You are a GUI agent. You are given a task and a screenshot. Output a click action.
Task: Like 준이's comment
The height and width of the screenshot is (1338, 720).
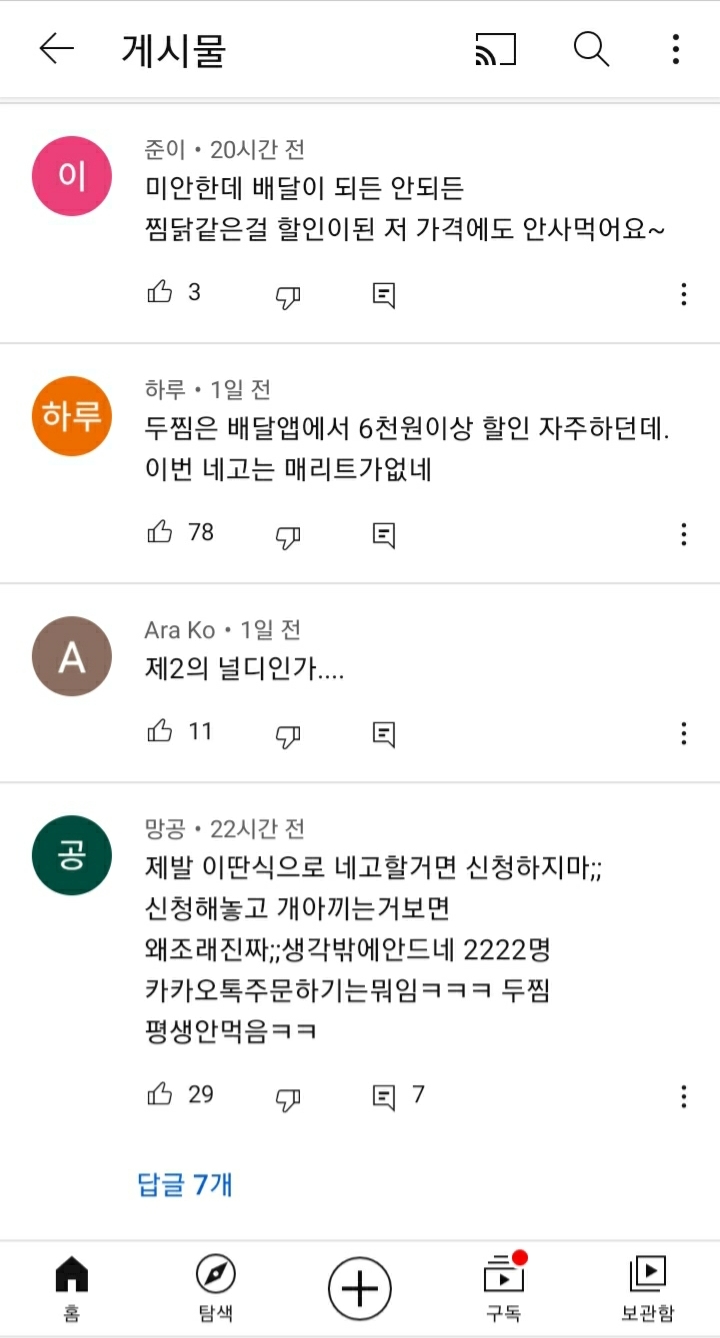coord(160,293)
